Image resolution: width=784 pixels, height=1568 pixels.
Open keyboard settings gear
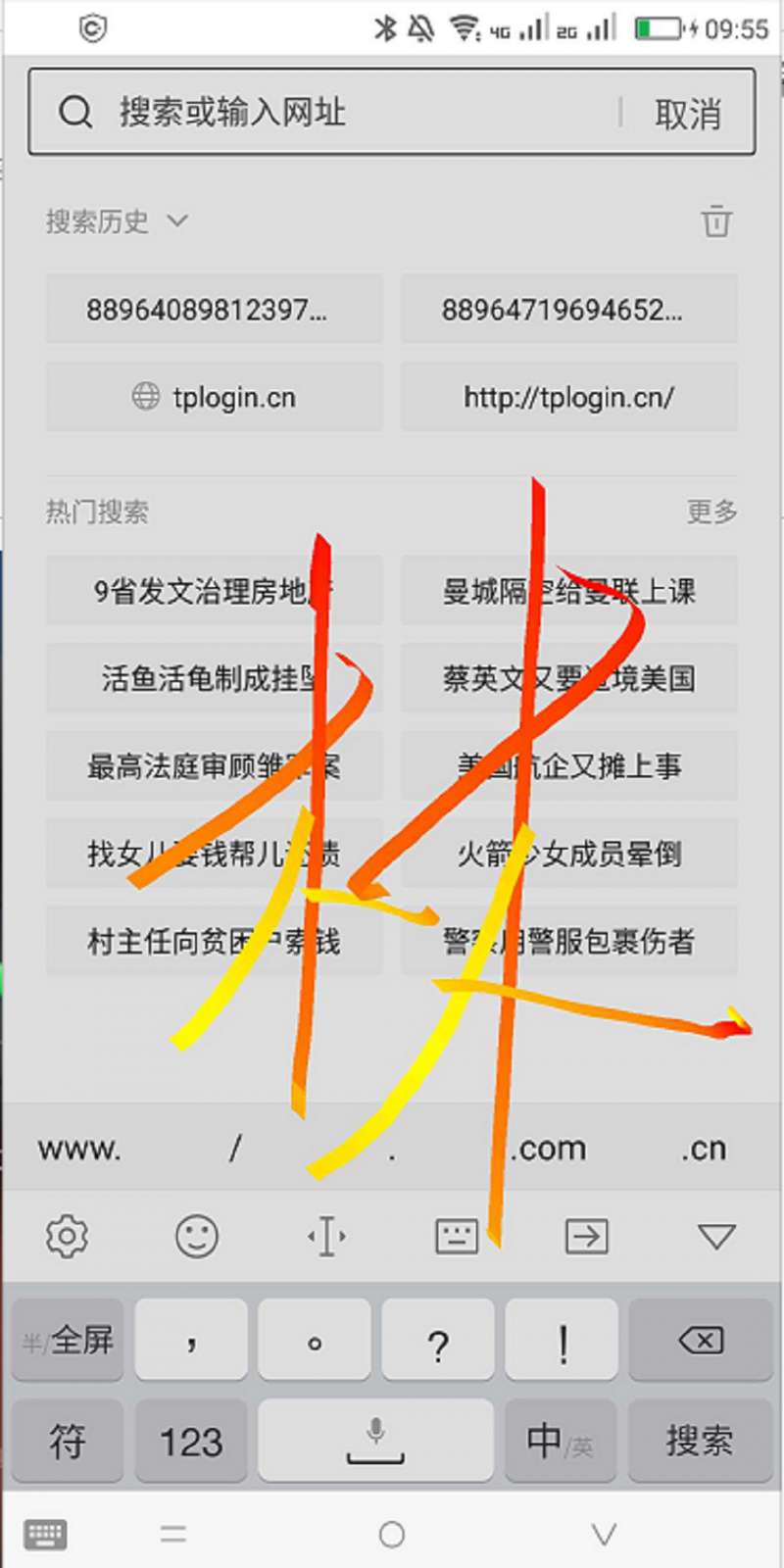pyautogui.click(x=67, y=1237)
